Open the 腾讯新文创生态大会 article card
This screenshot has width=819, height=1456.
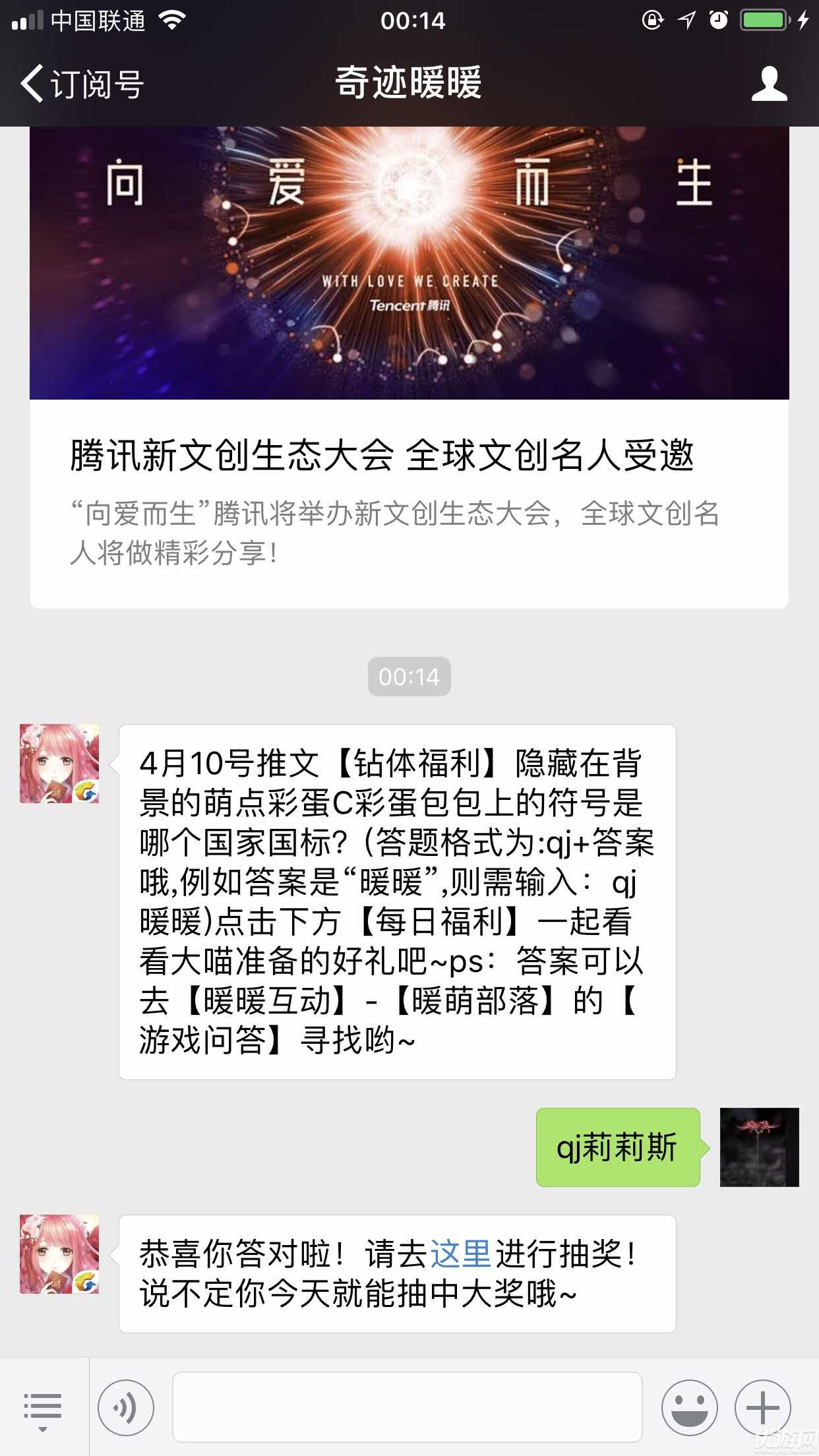409,367
